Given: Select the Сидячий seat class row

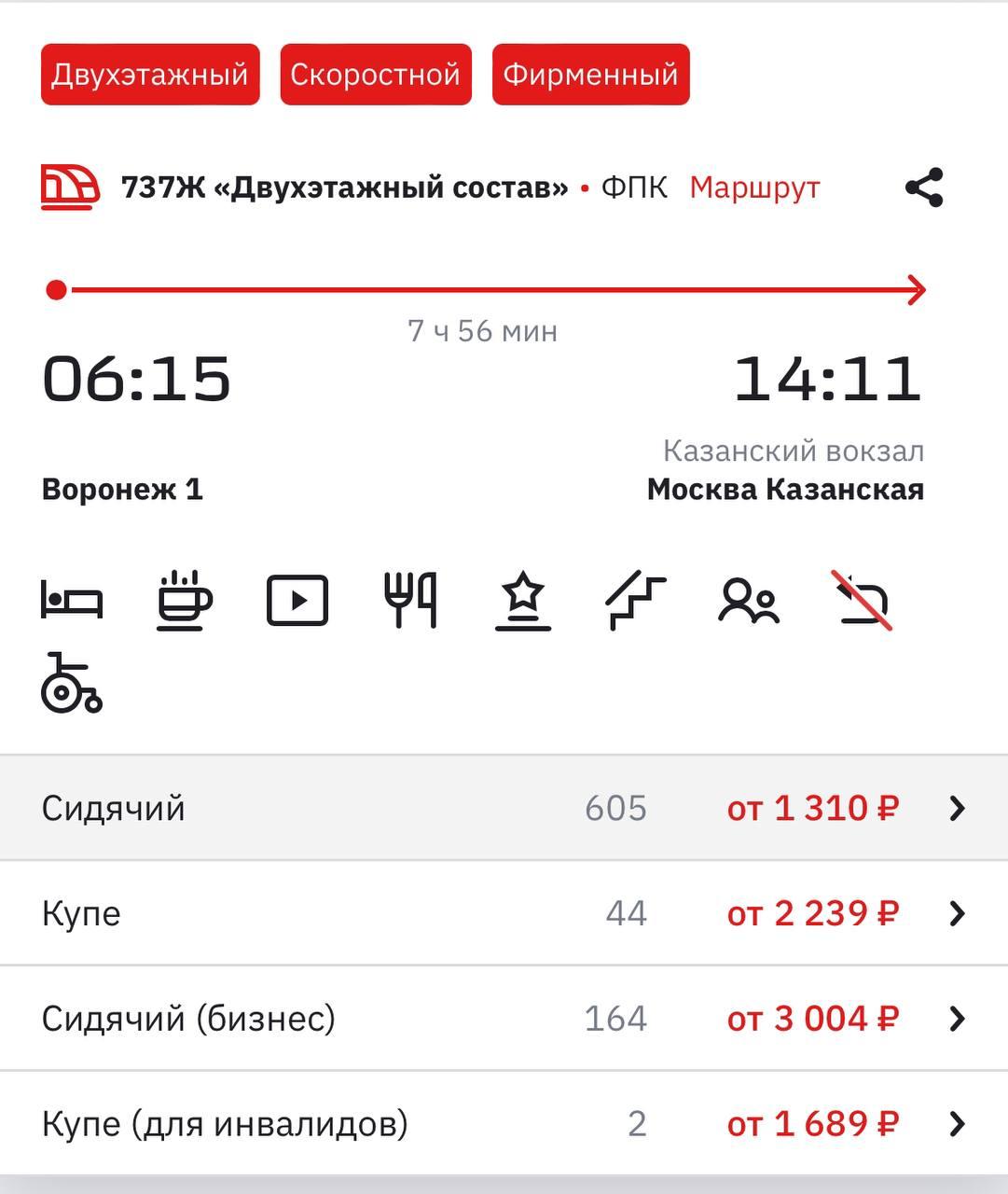Looking at the screenshot, I should click(504, 808).
